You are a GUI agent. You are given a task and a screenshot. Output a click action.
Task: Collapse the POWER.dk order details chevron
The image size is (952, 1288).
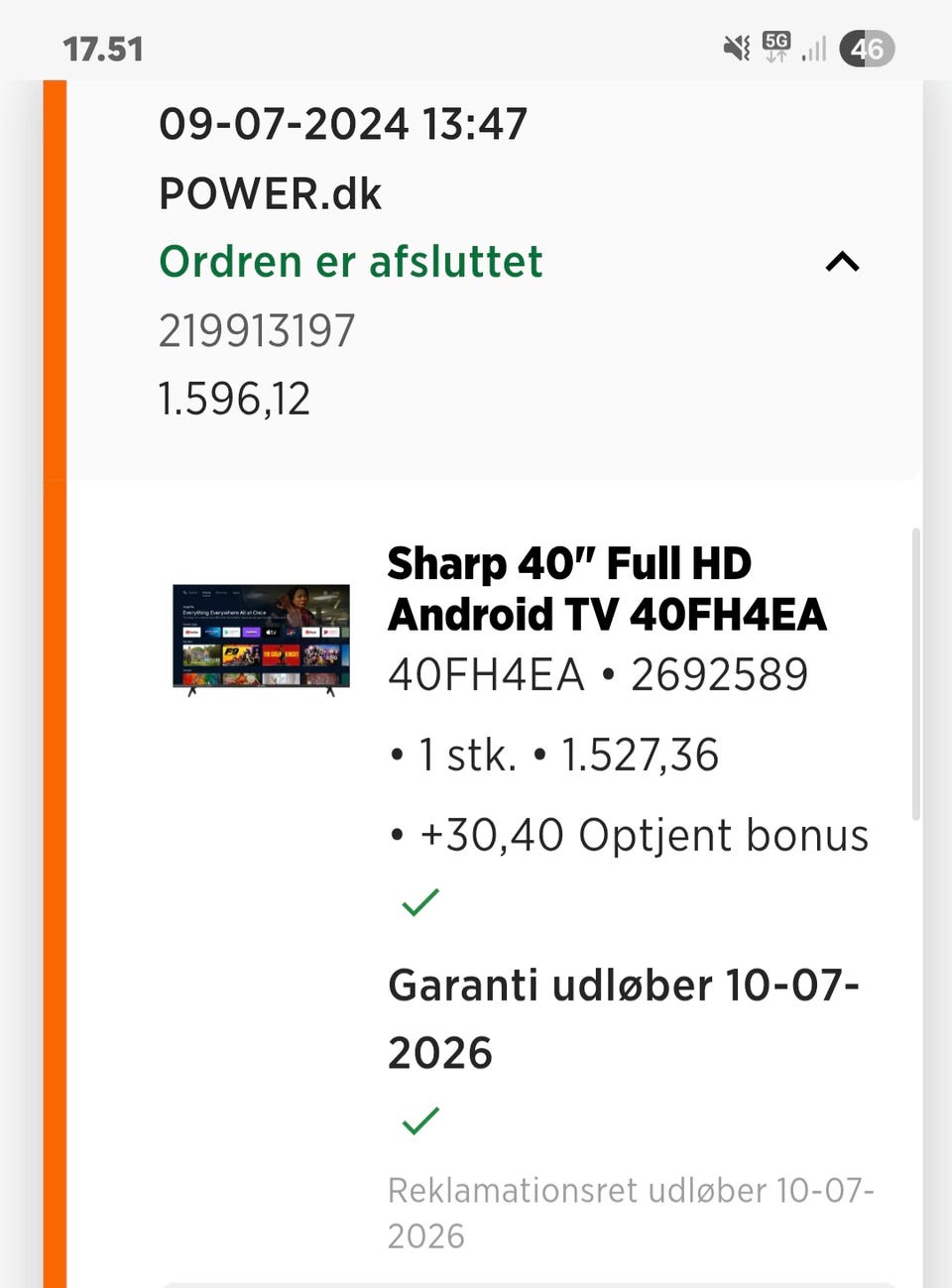[842, 262]
